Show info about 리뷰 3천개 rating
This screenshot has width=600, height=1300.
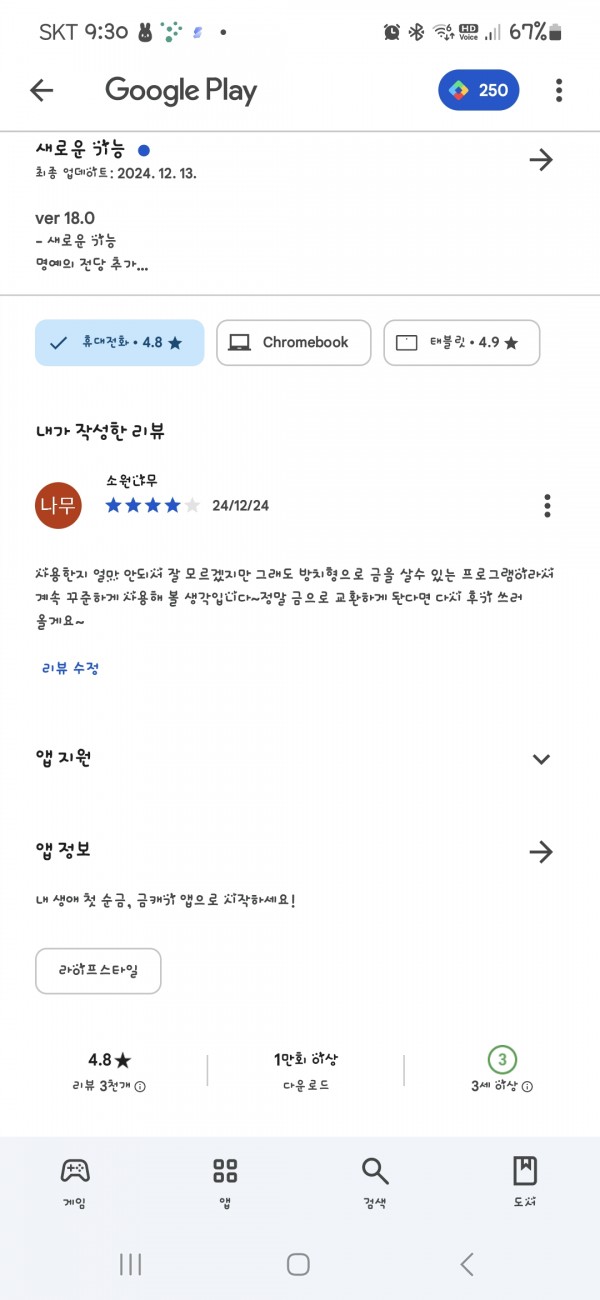point(140,1086)
